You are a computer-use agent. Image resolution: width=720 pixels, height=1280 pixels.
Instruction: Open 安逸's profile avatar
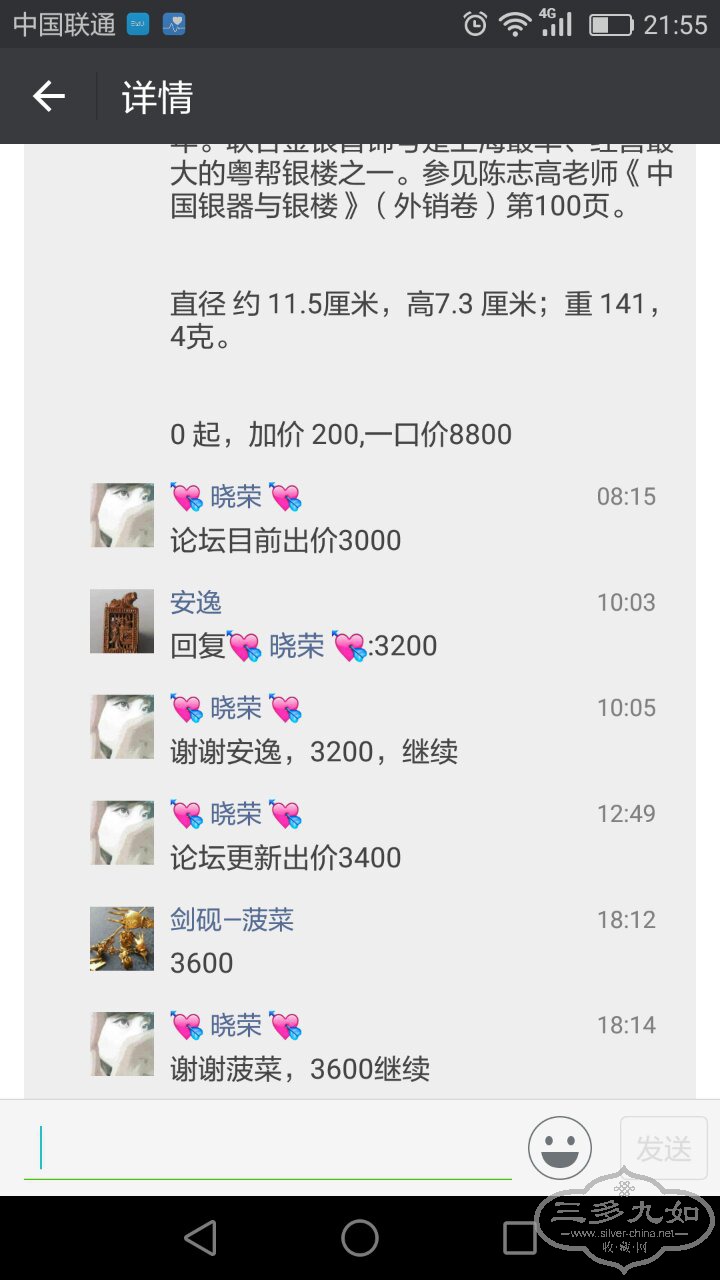tap(122, 621)
